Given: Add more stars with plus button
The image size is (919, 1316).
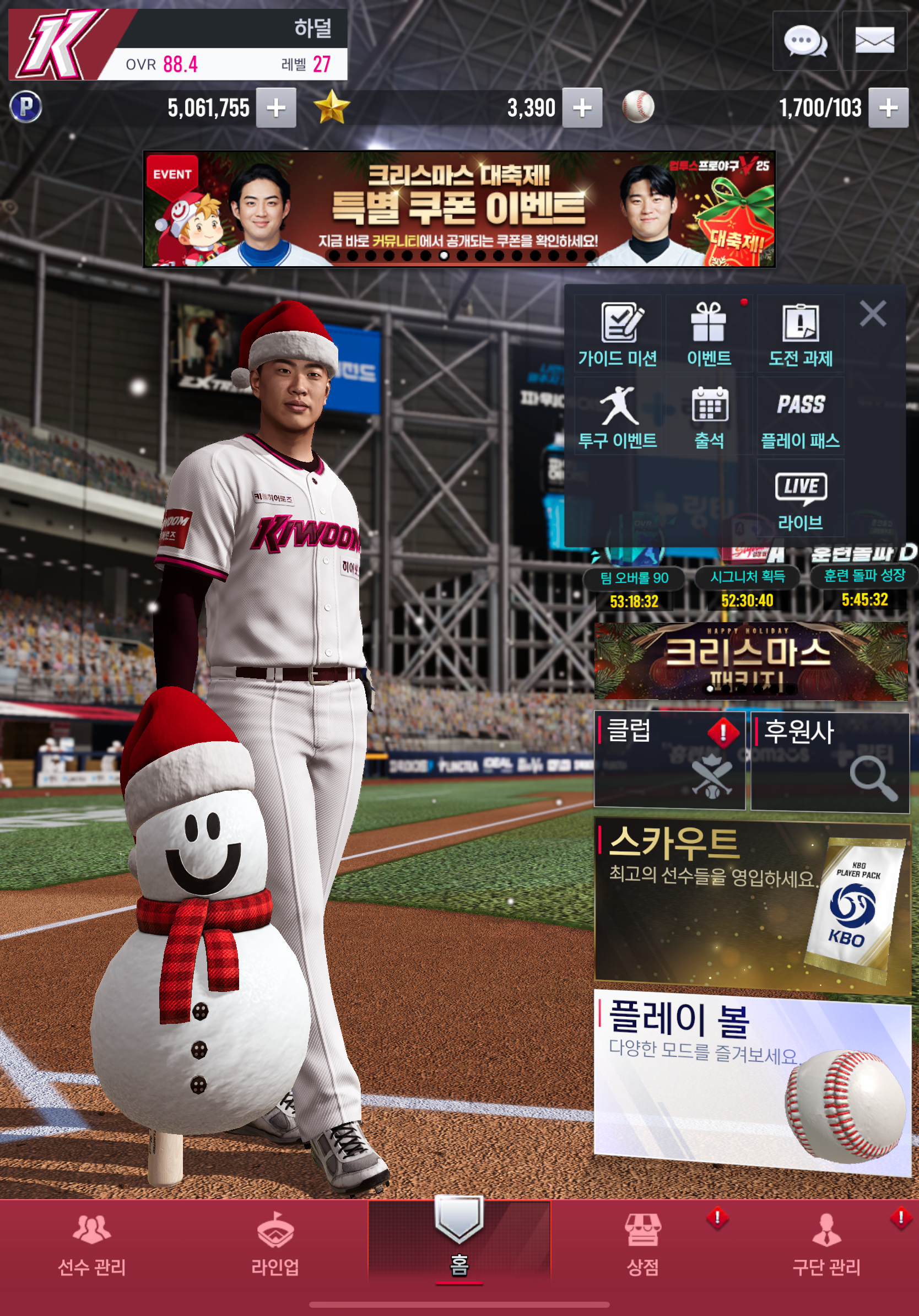Looking at the screenshot, I should 581,108.
